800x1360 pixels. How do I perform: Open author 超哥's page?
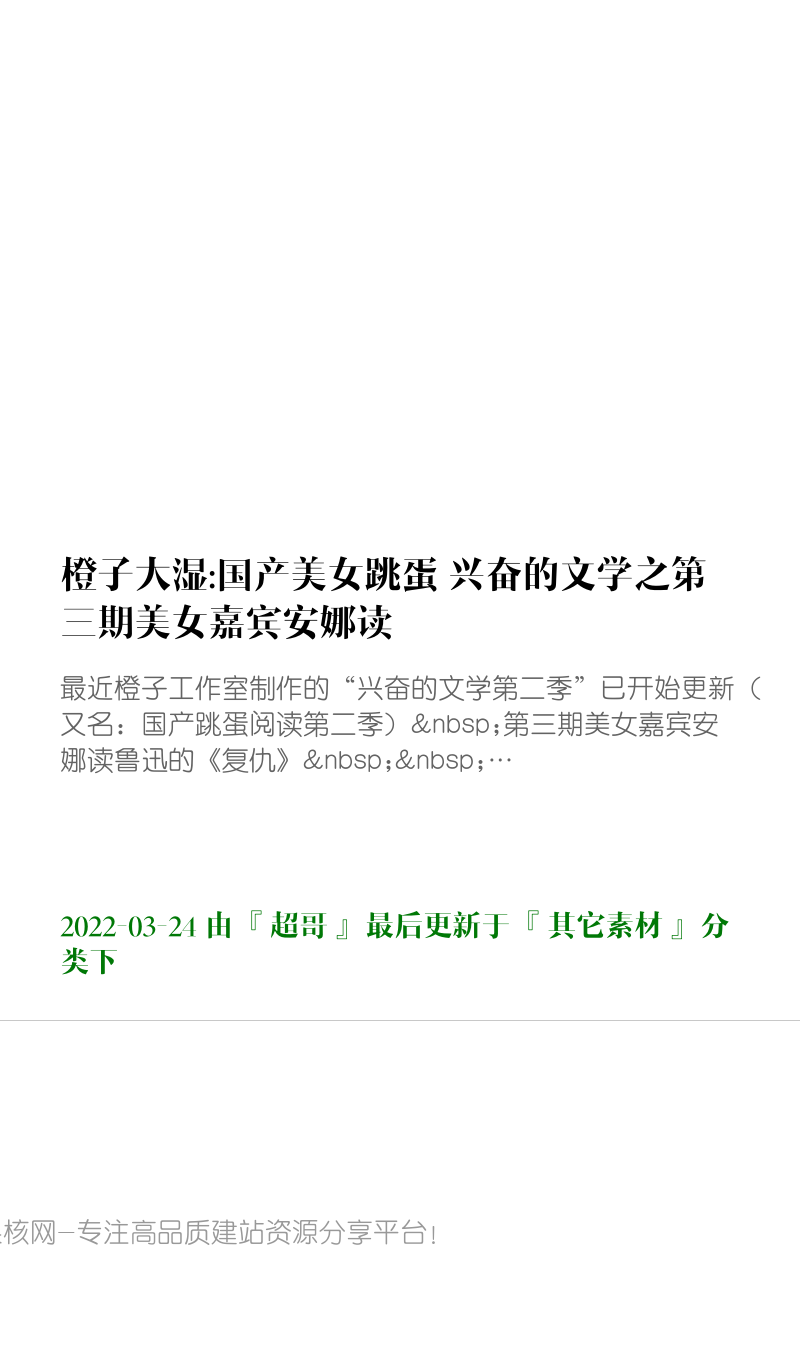click(x=298, y=926)
